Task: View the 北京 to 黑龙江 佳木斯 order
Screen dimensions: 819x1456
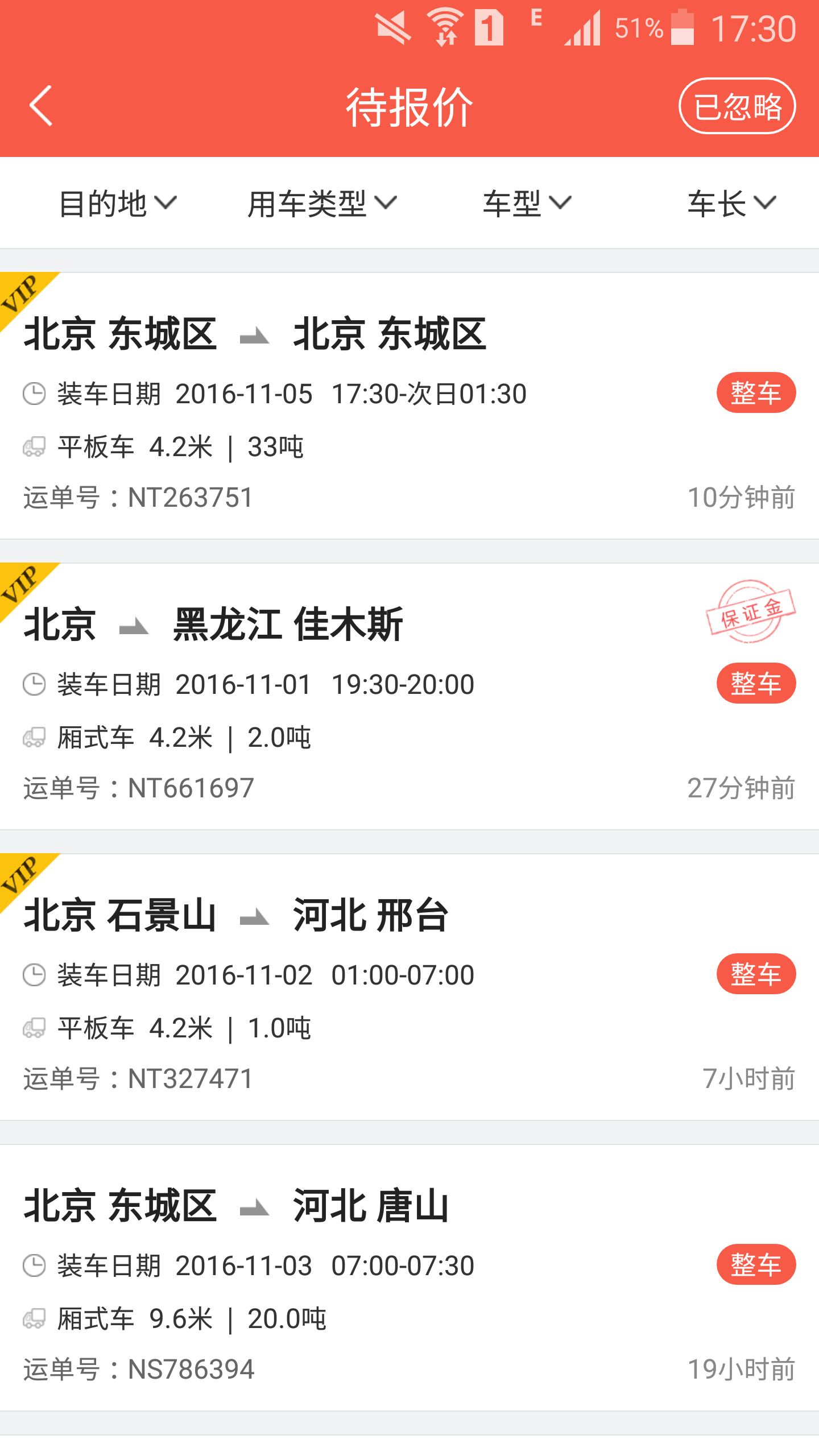Action: (x=409, y=696)
